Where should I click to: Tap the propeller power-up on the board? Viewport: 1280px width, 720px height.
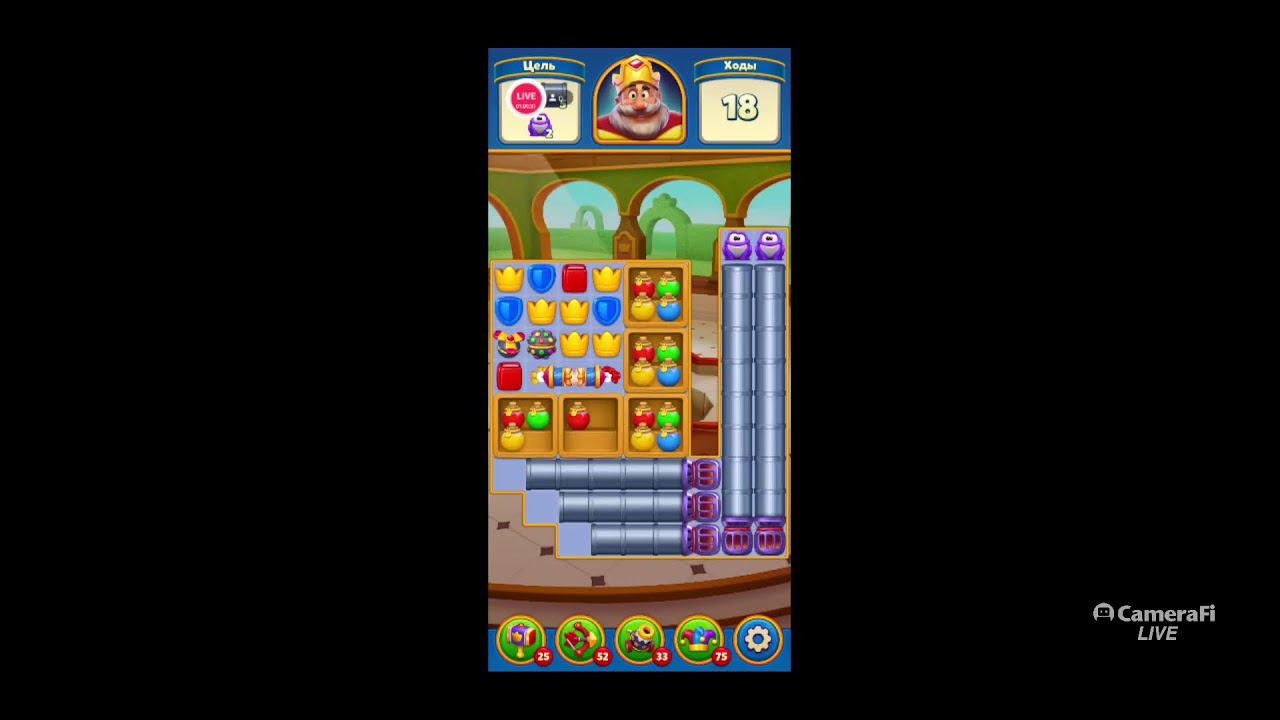(508, 344)
